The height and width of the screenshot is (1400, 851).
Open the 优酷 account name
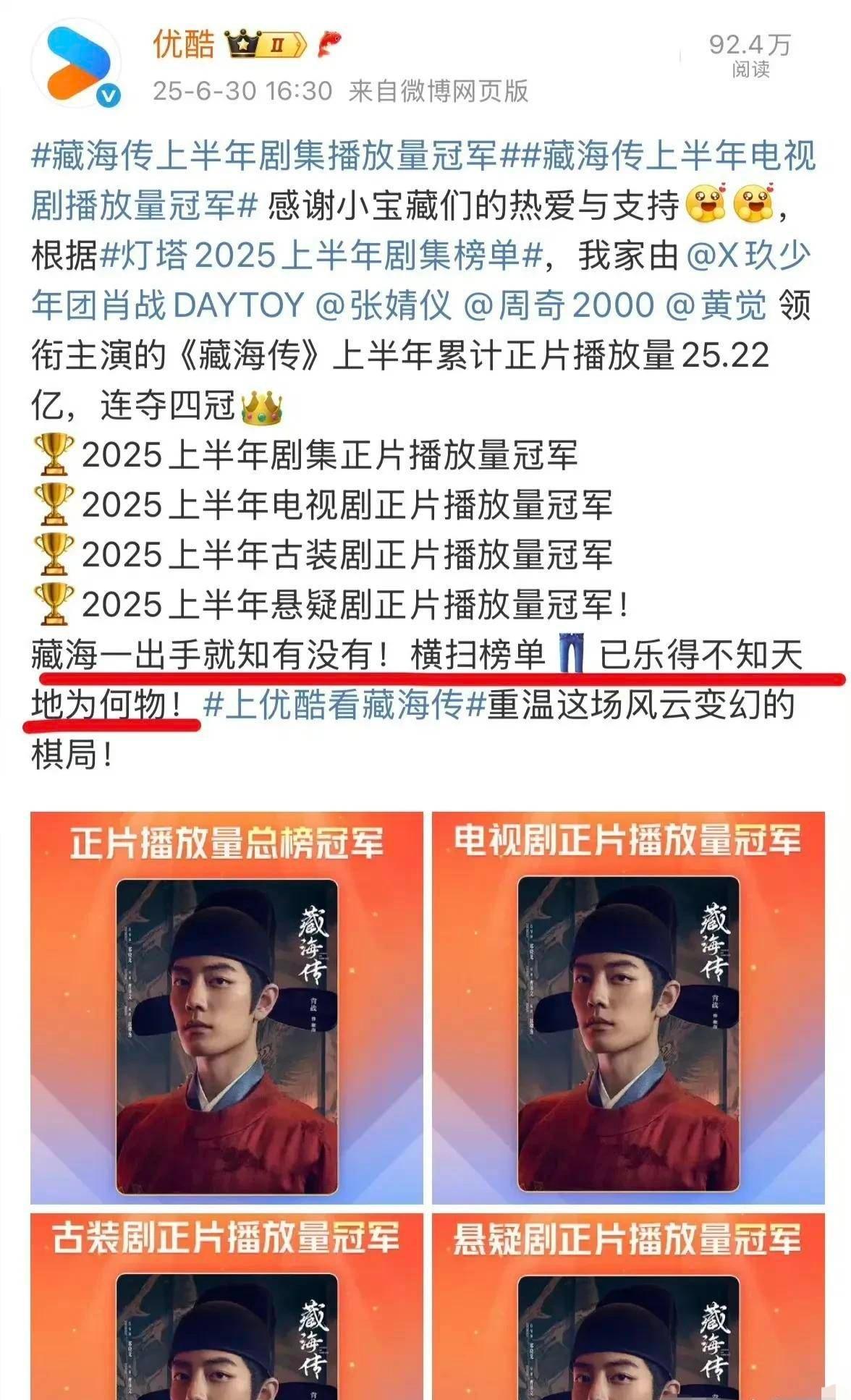click(184, 45)
